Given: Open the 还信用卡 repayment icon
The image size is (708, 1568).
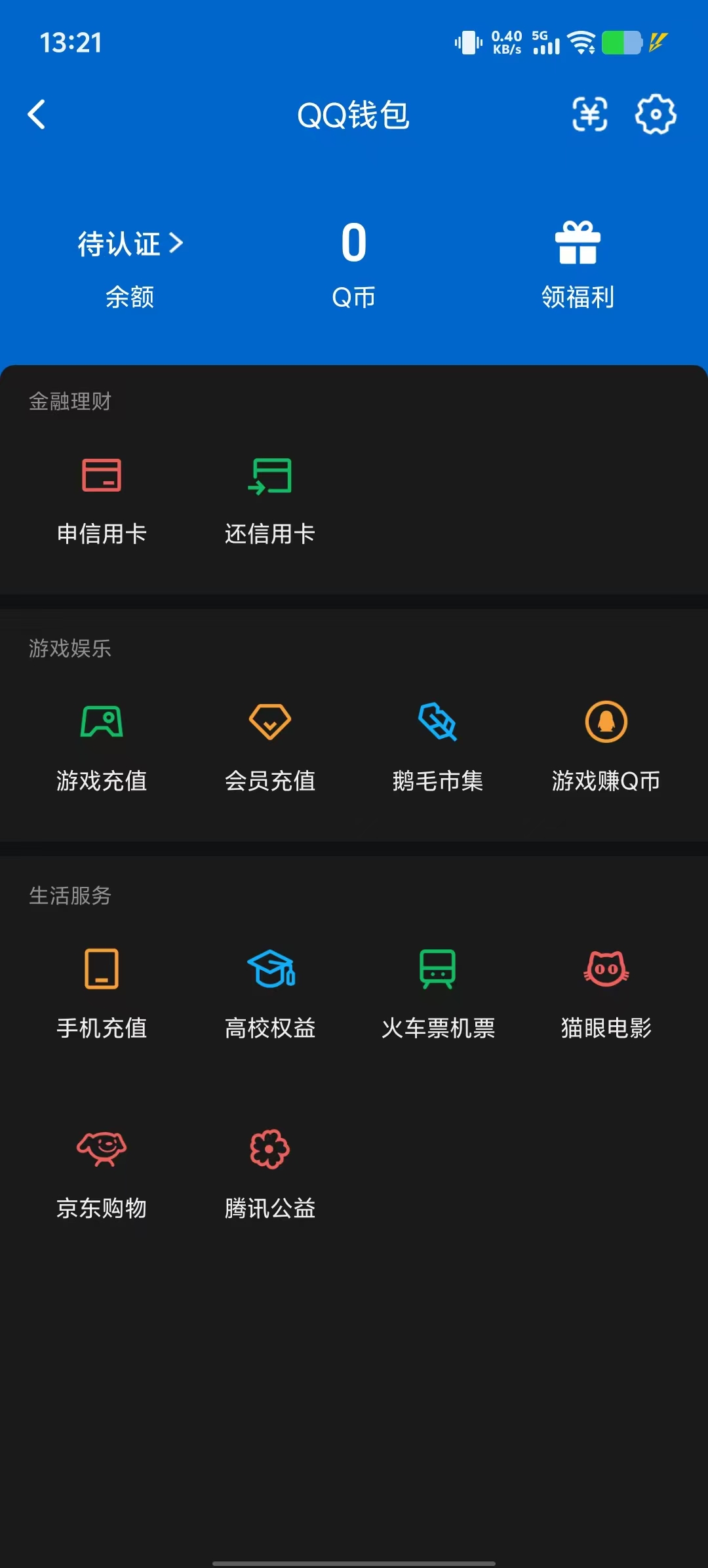Looking at the screenshot, I should [x=269, y=477].
